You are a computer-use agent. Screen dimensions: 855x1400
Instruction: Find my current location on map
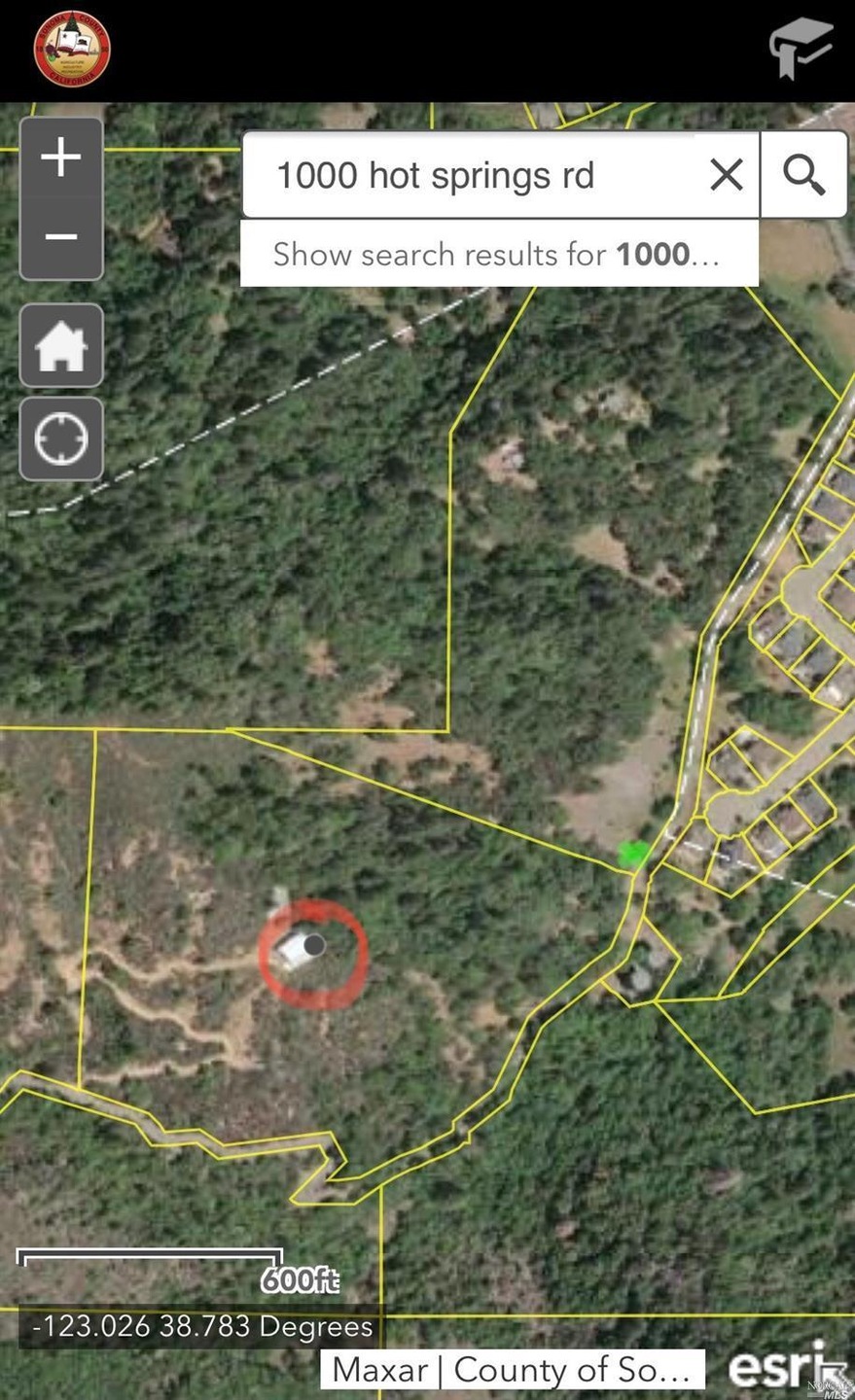pos(61,438)
